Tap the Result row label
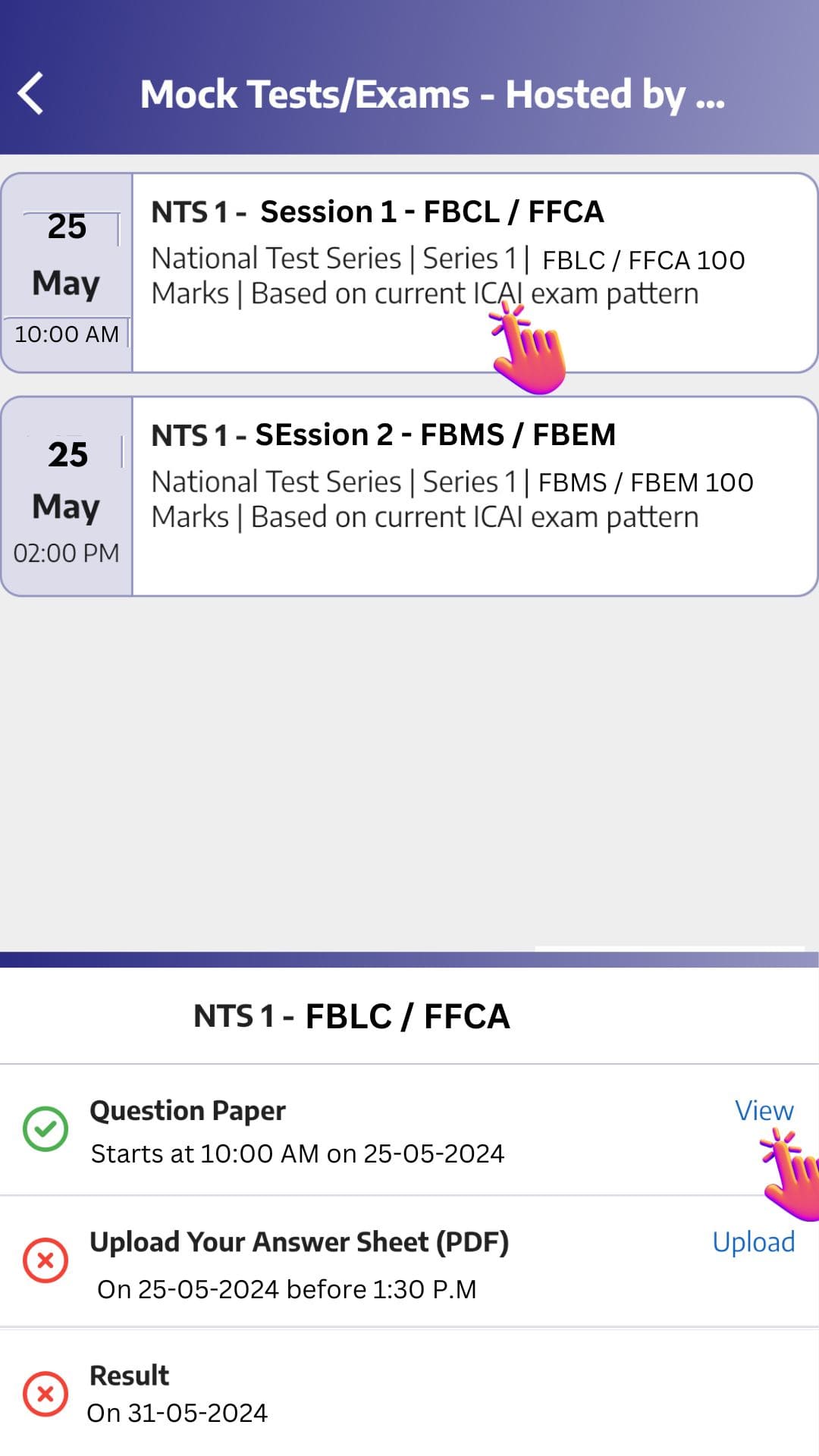Screen dimensions: 819x1456 coord(129,1374)
